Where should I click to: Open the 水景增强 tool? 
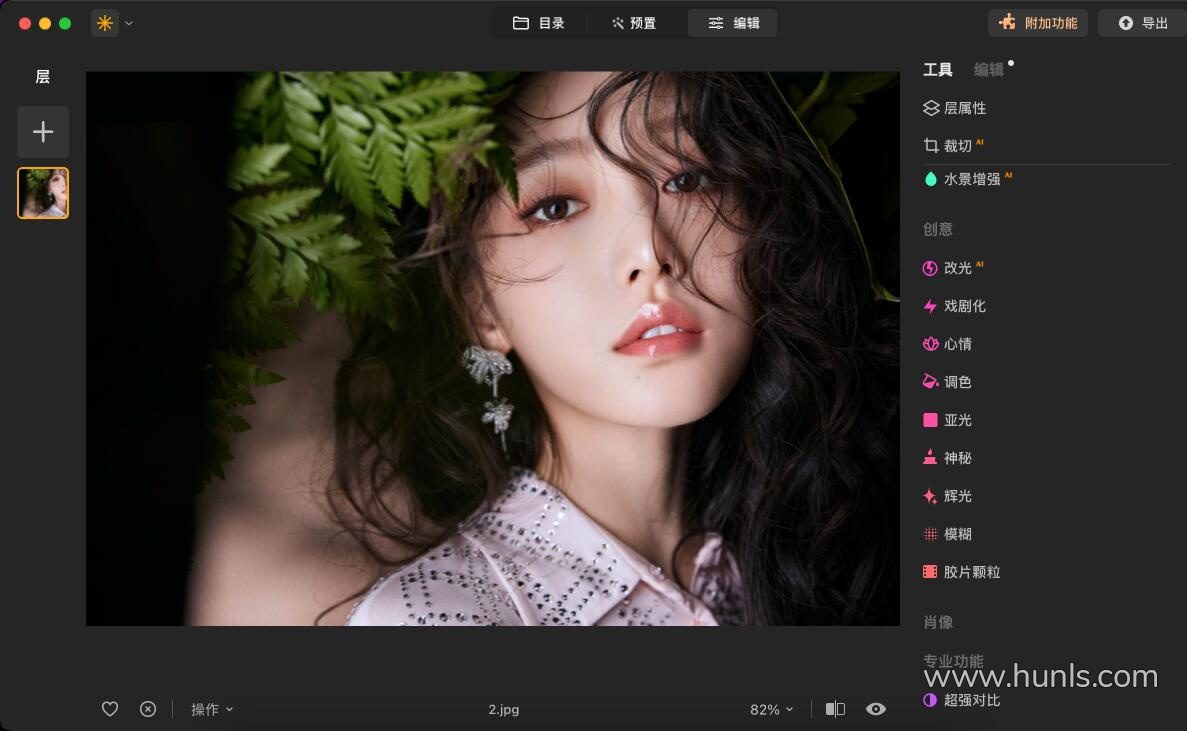pyautogui.click(x=971, y=179)
